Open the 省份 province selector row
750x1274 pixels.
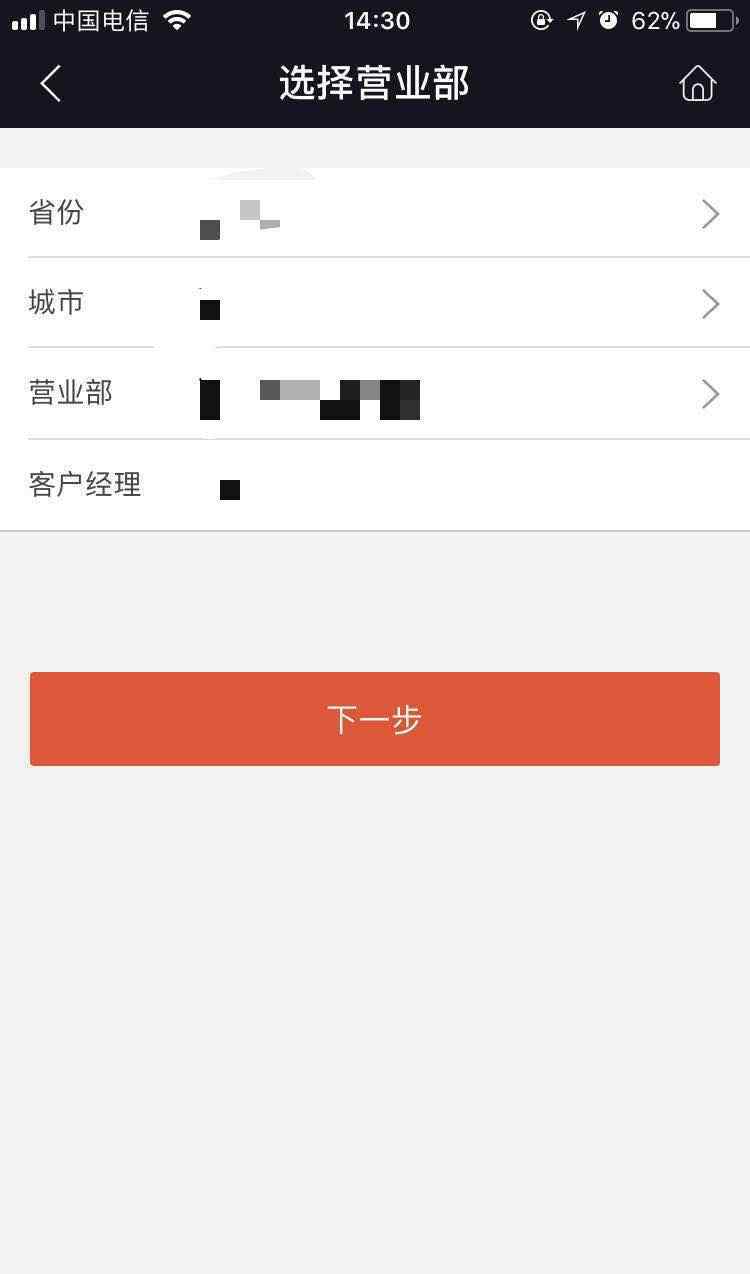[375, 213]
